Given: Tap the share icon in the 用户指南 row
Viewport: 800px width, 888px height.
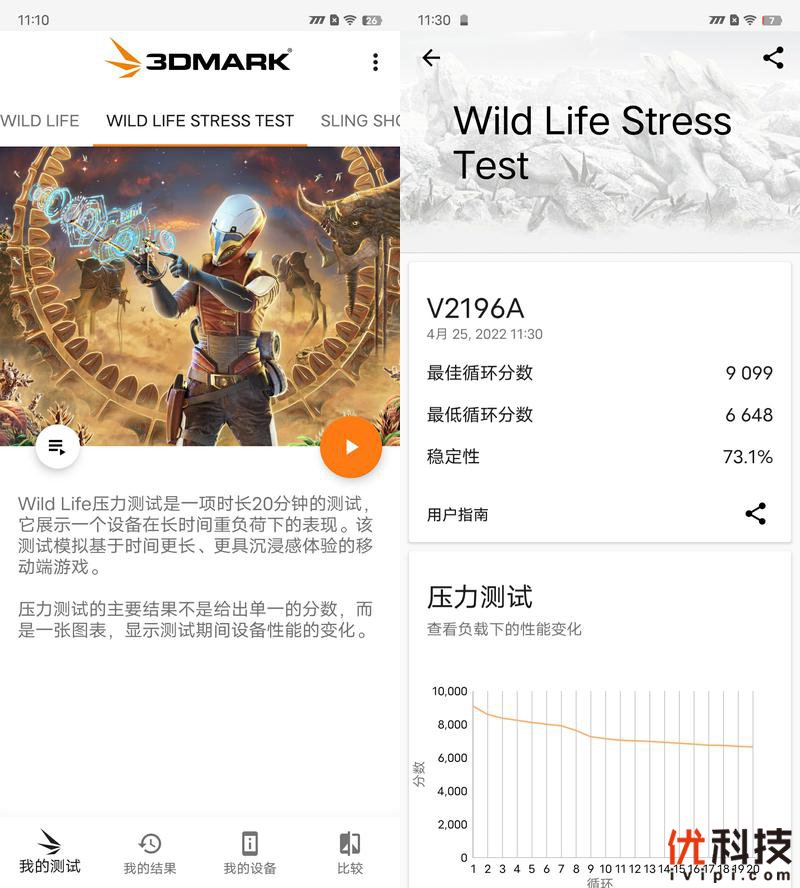Looking at the screenshot, I should click(756, 514).
